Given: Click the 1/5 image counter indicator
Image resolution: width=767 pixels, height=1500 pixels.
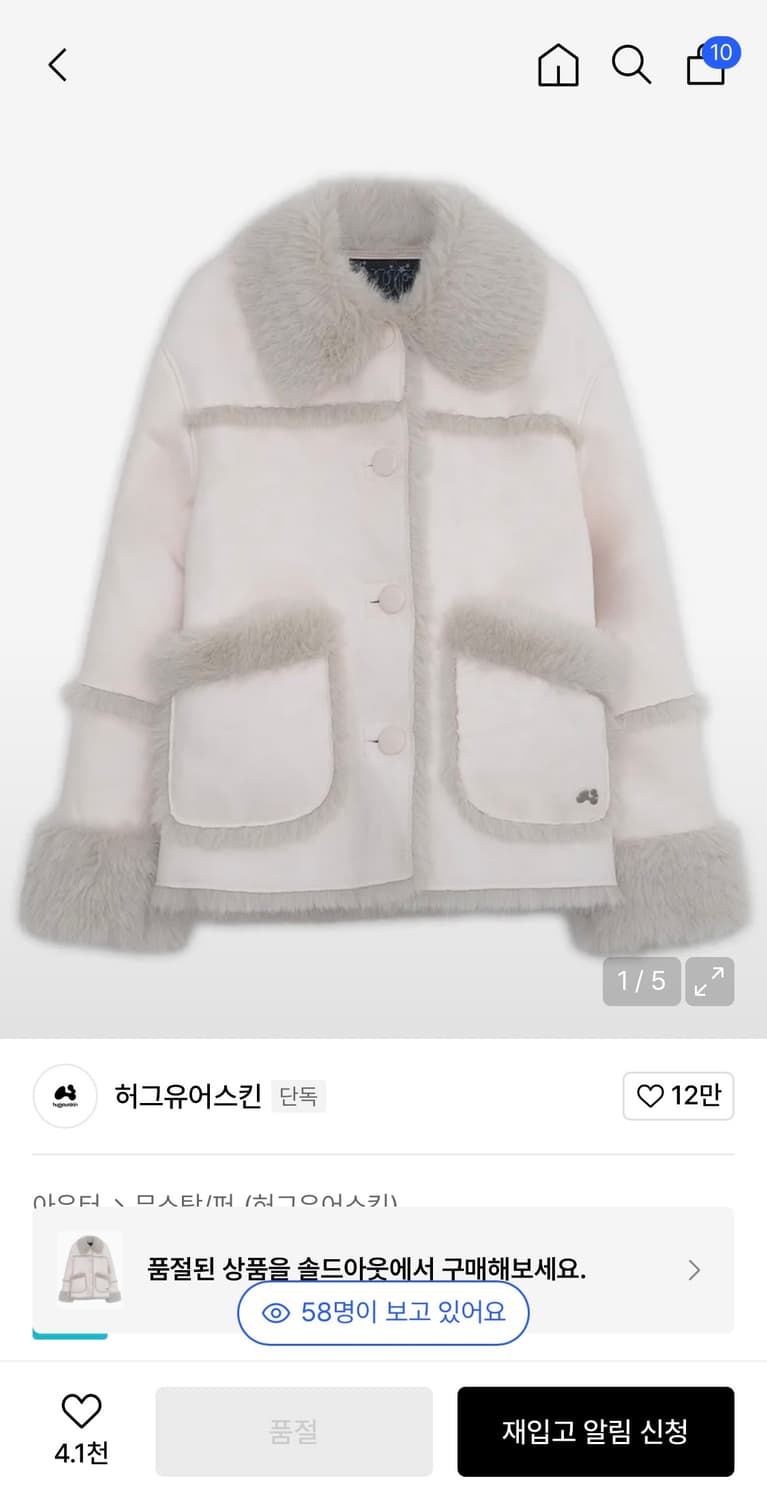Looking at the screenshot, I should point(641,982).
